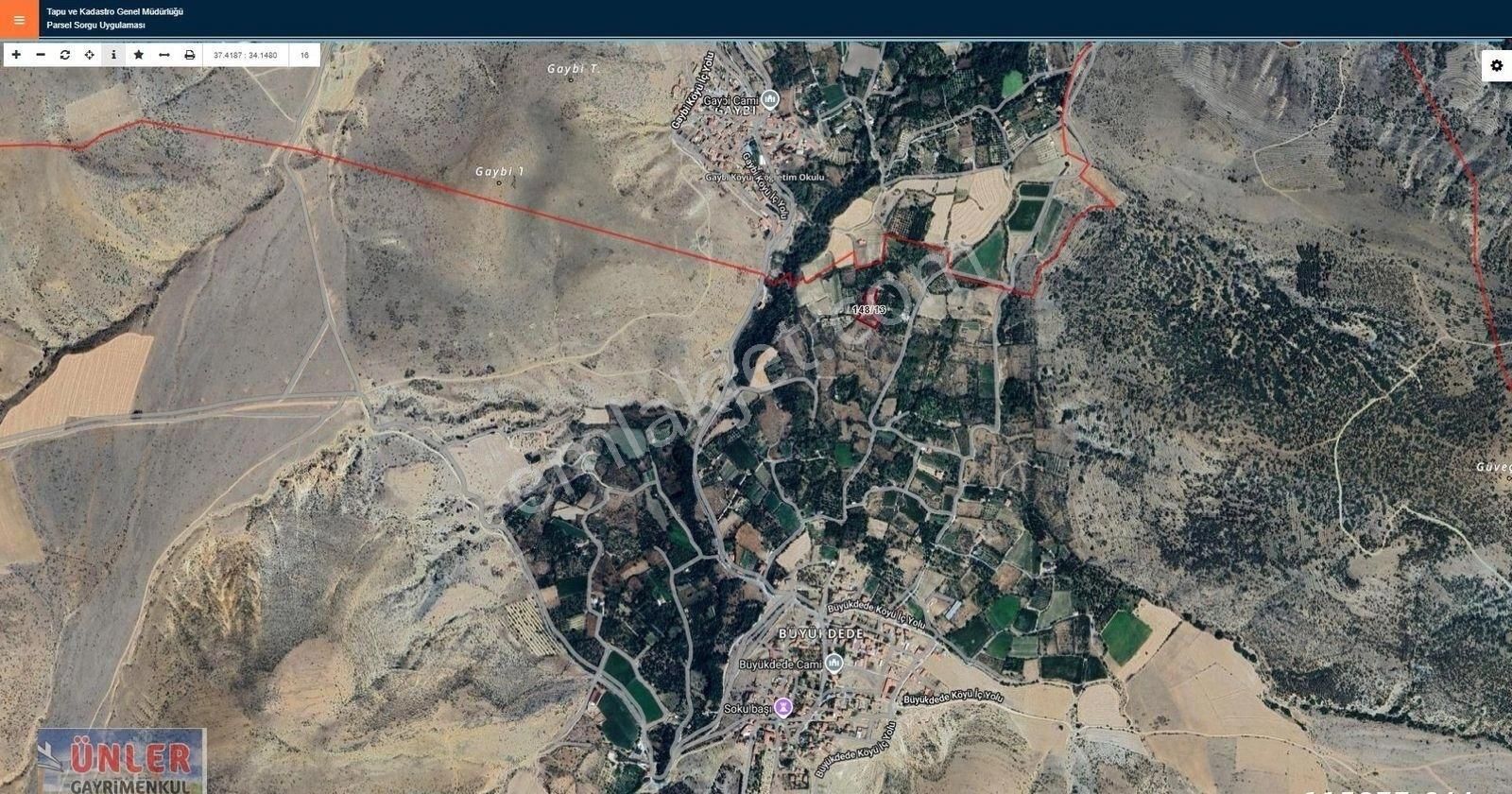This screenshot has width=1512, height=794.
Task: Select the info query tool
Action: (114, 55)
